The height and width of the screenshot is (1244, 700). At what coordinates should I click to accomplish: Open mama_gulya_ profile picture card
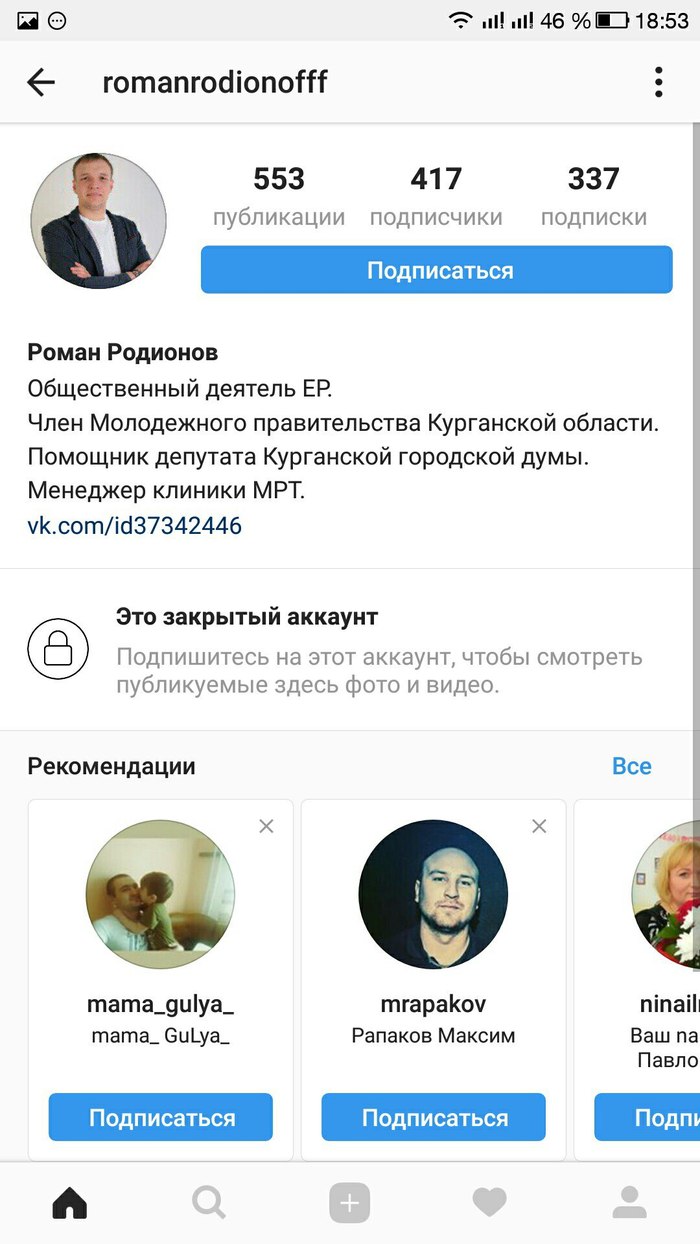point(161,894)
